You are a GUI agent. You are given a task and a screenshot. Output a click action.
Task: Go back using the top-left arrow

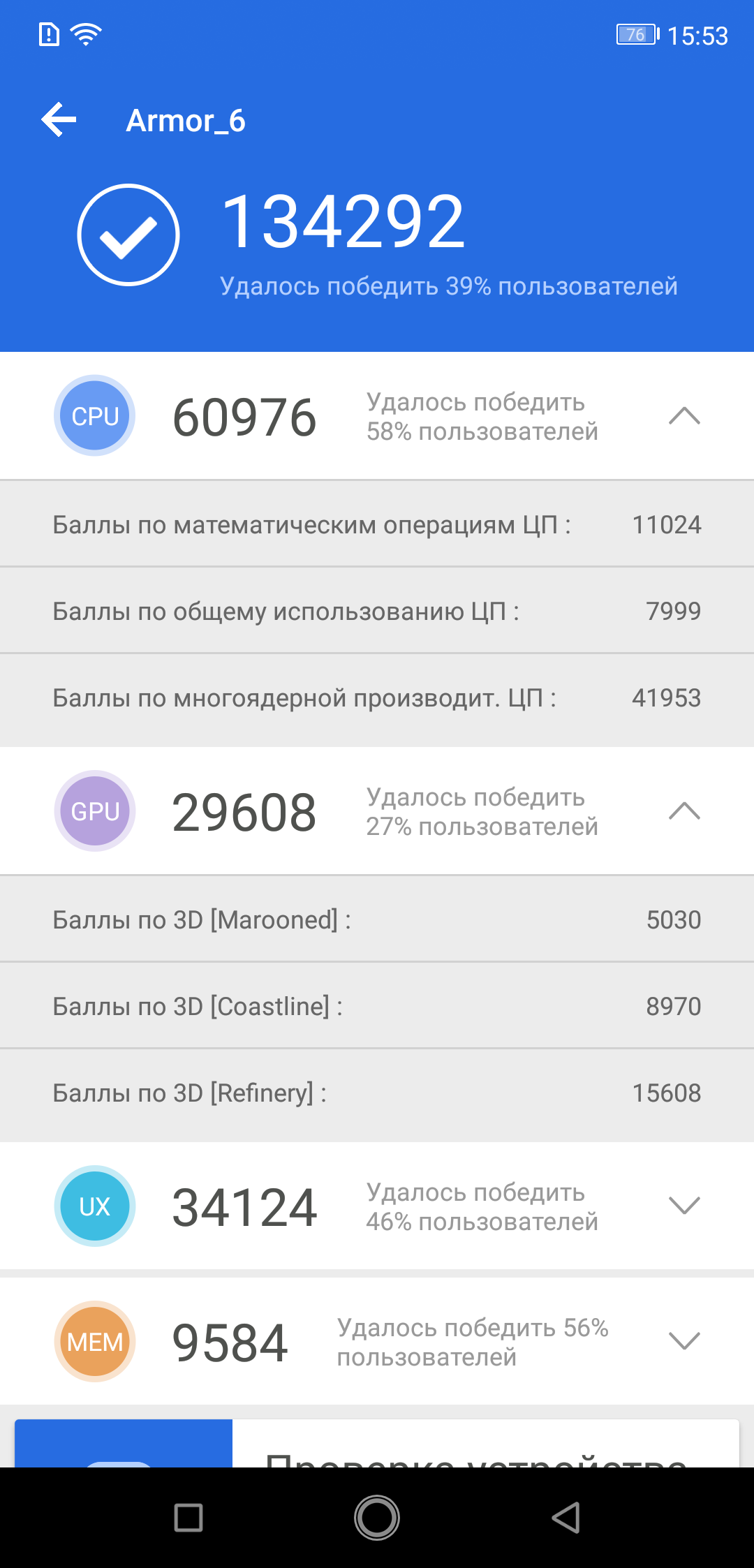[x=59, y=120]
